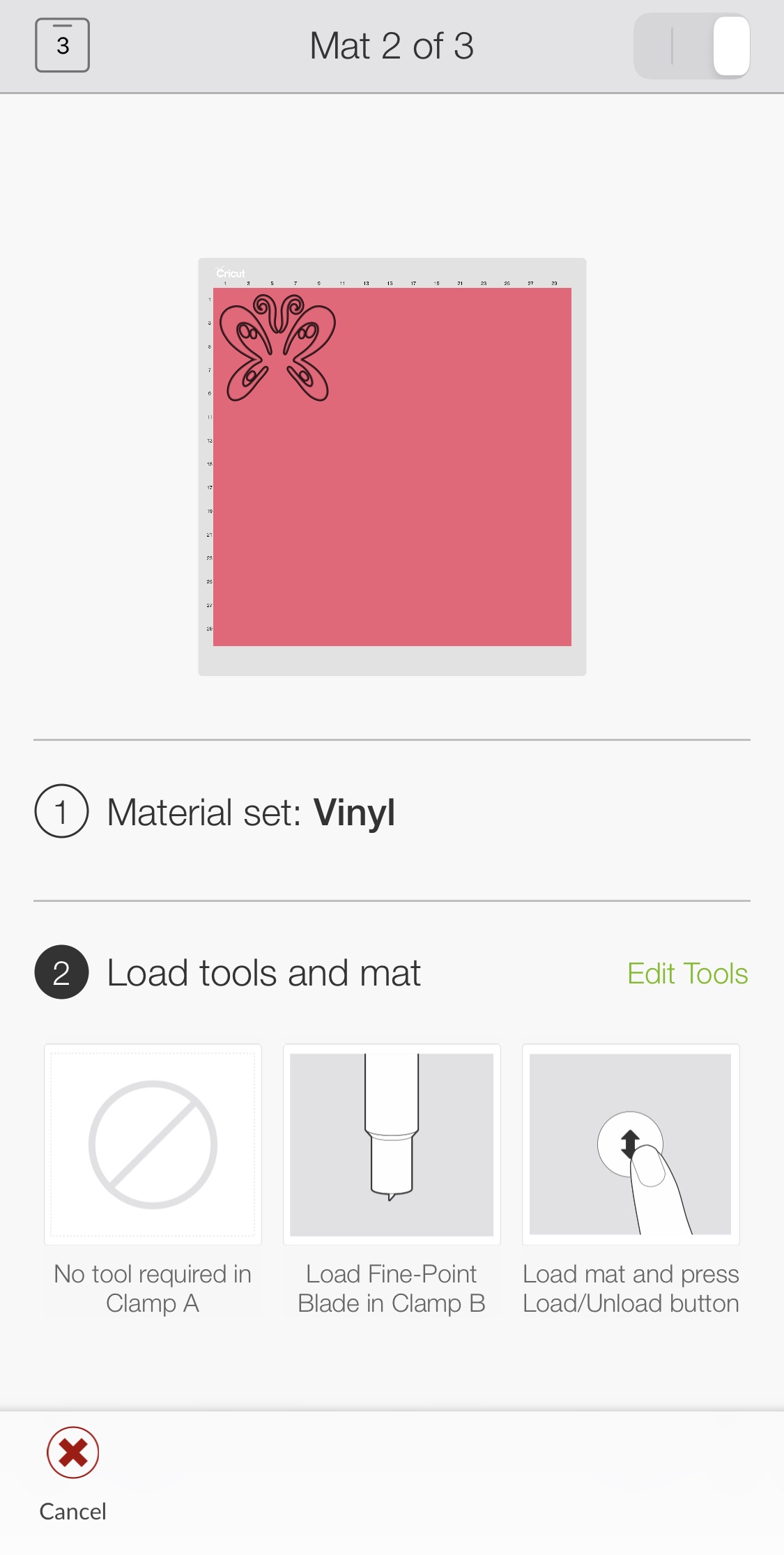Flip the toggle switch in the top-right corner
The image size is (784, 1555).
click(691, 45)
